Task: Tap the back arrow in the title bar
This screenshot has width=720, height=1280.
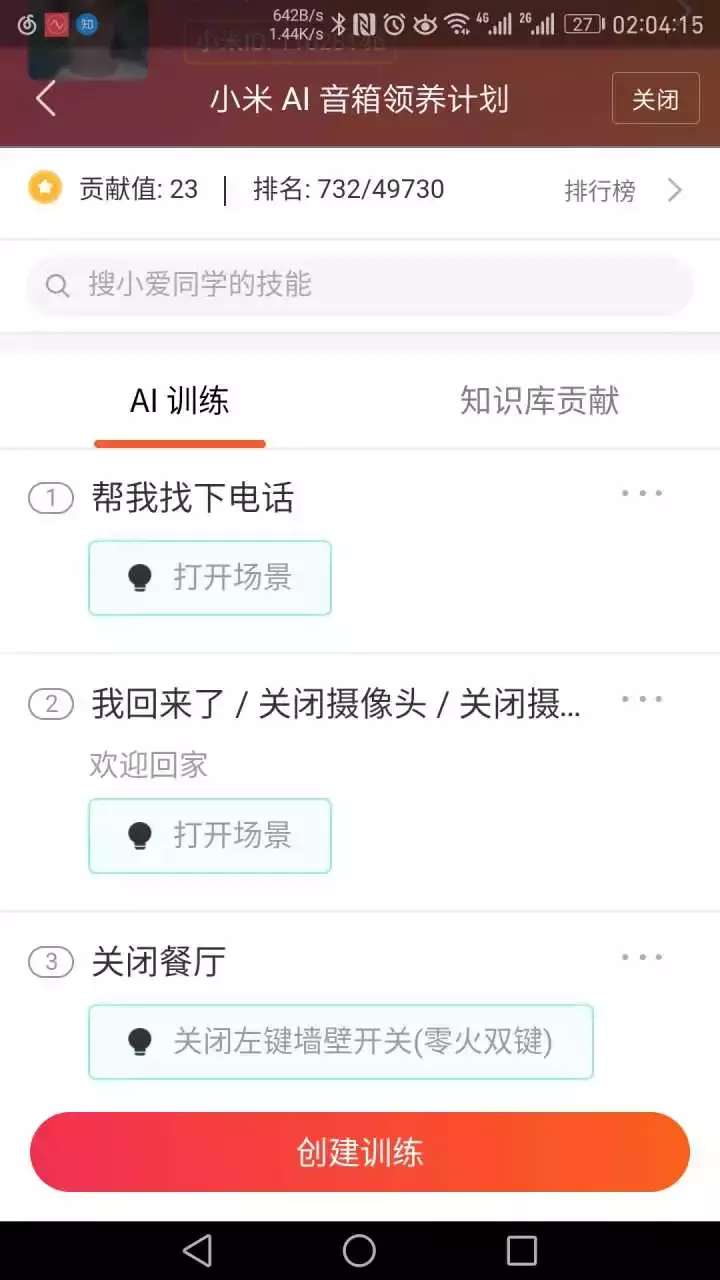Action: click(x=45, y=98)
